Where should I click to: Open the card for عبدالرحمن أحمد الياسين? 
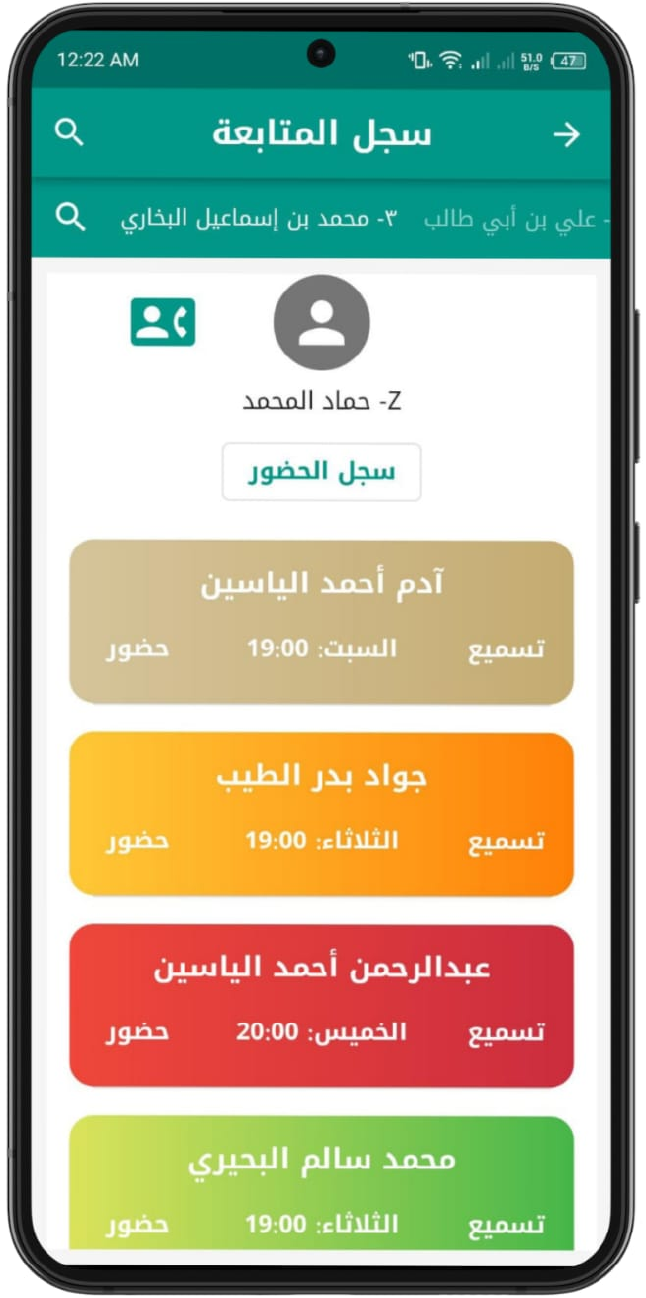321,1005
